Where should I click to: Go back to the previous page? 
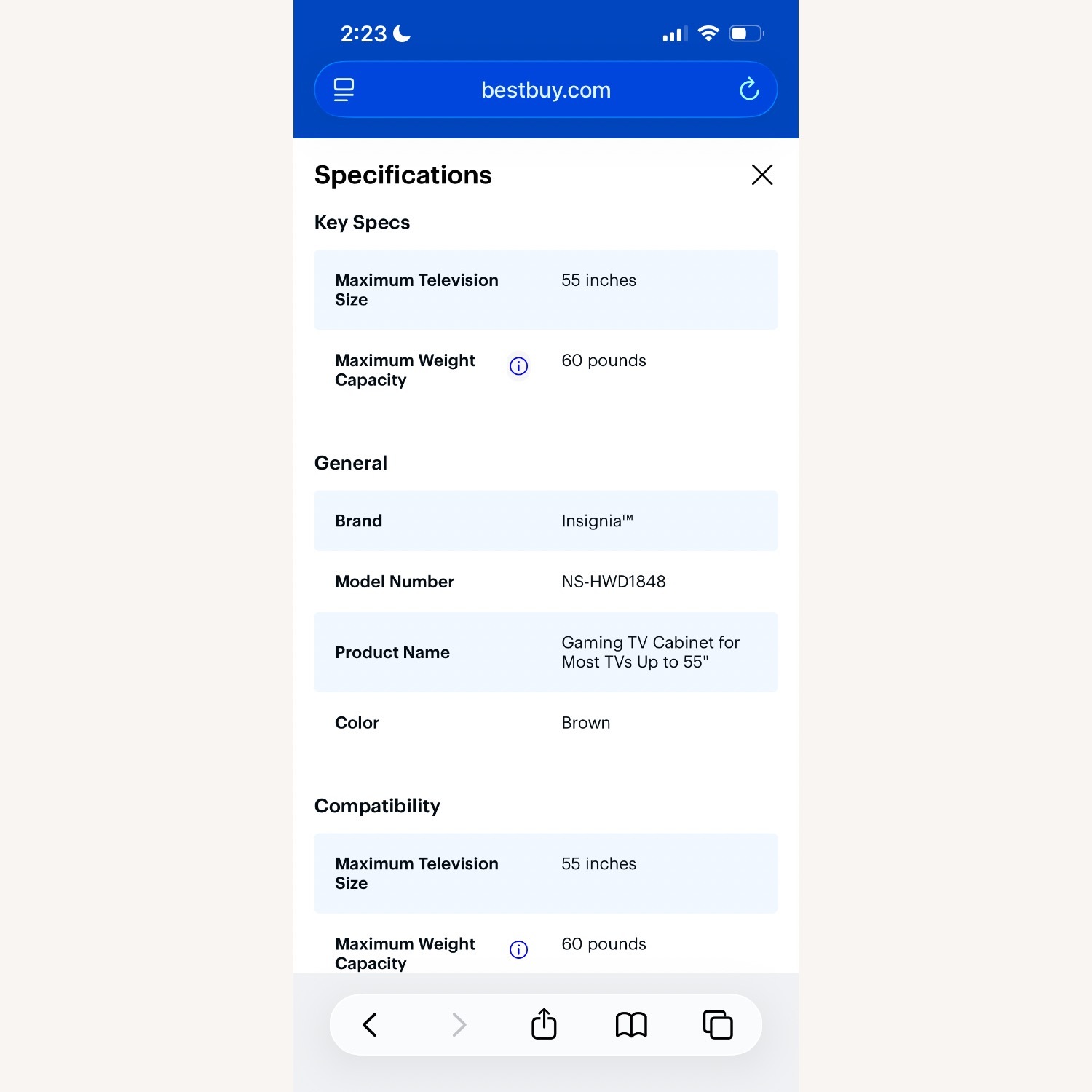point(370,1024)
